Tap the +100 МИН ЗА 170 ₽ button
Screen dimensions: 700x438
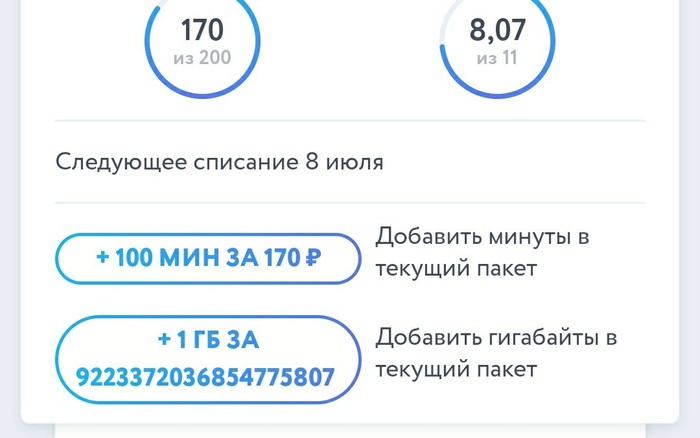207,258
